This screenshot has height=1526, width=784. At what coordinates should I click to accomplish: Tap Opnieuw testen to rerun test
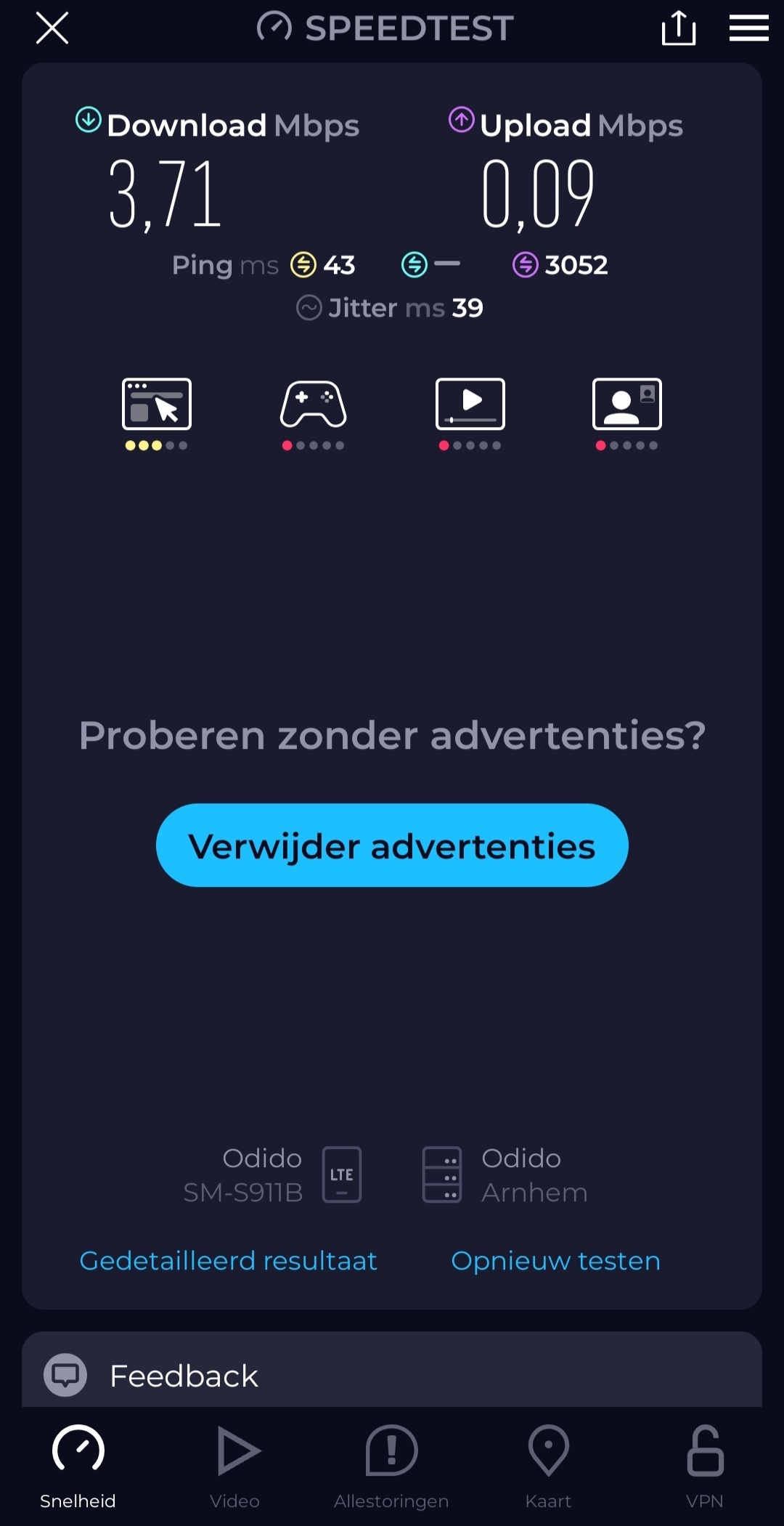(x=556, y=1261)
